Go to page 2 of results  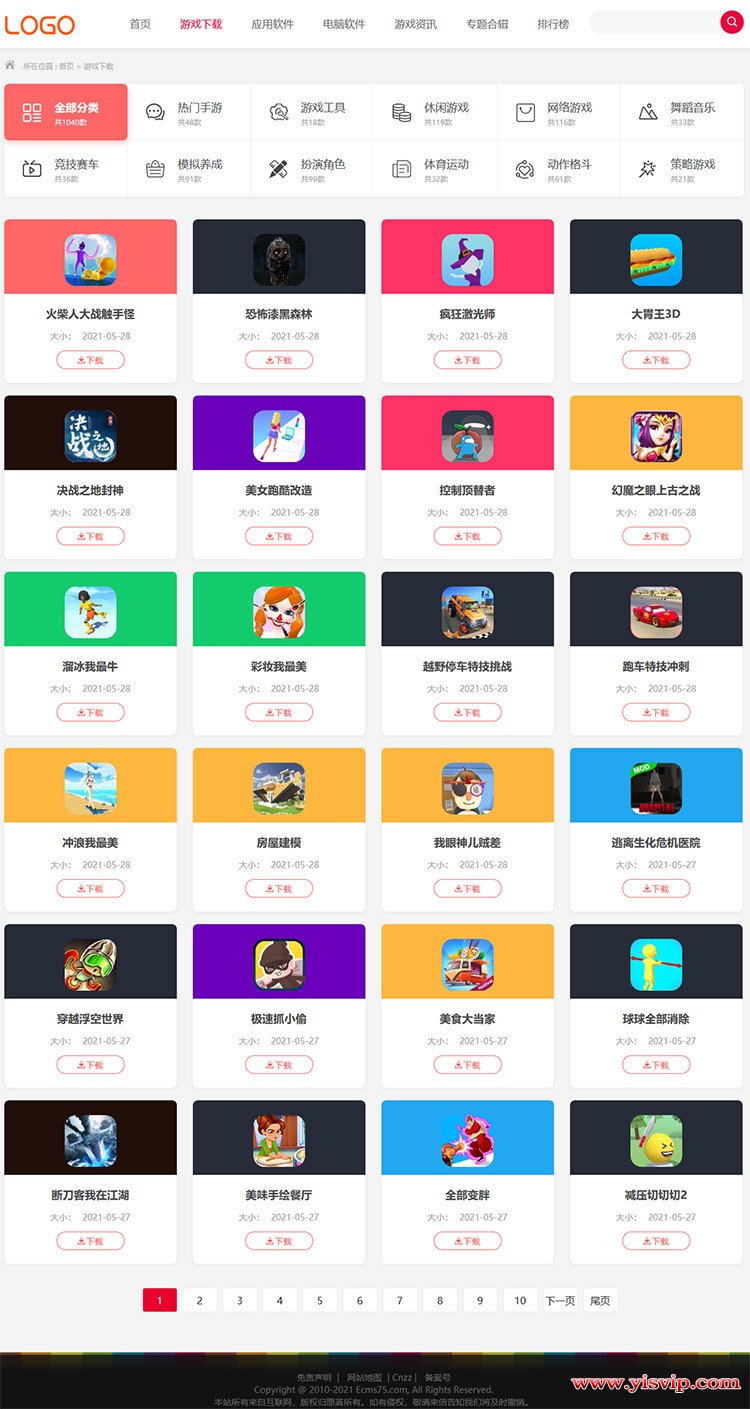(x=200, y=1300)
